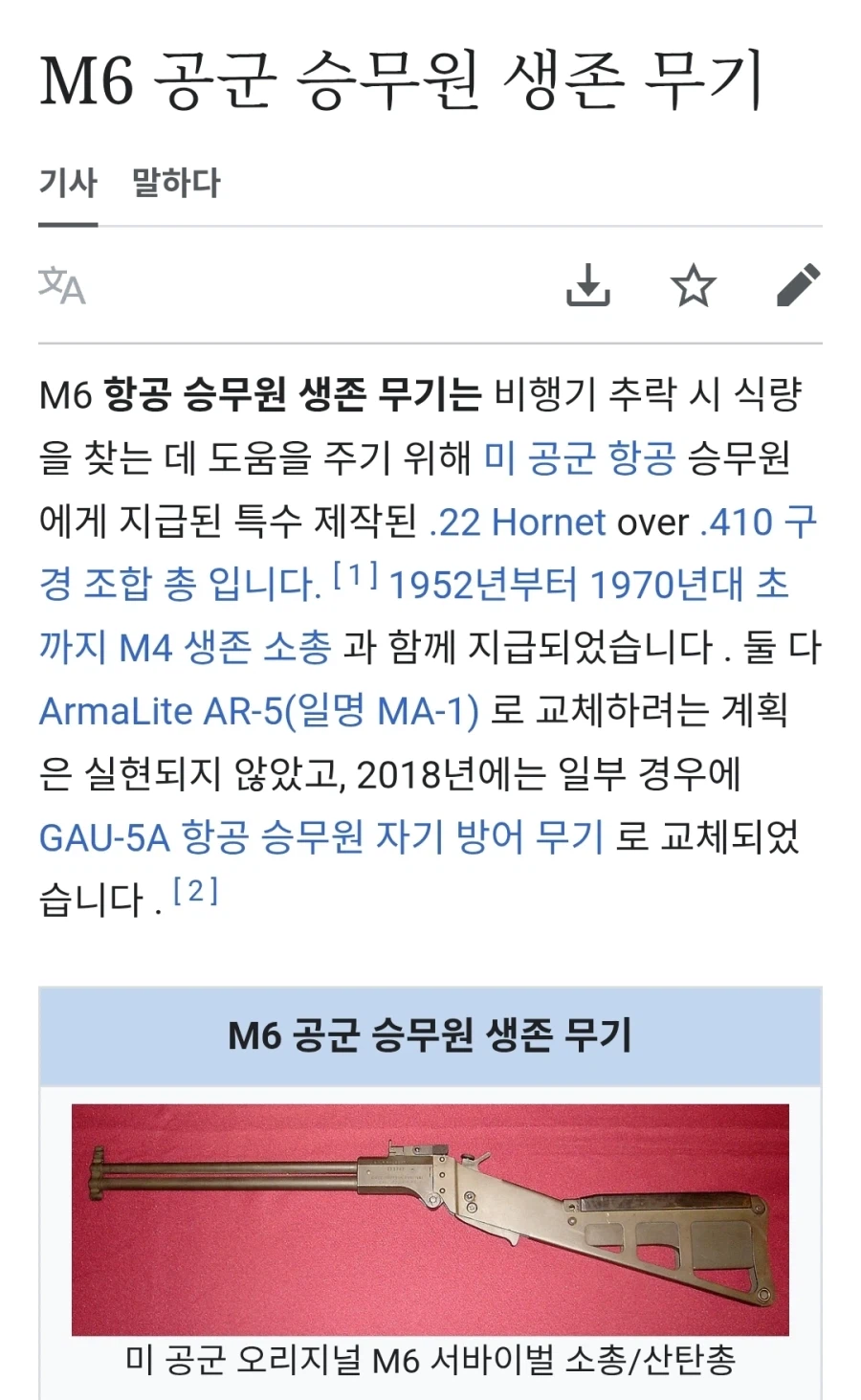Switch to the 기사 tab

tap(65, 182)
